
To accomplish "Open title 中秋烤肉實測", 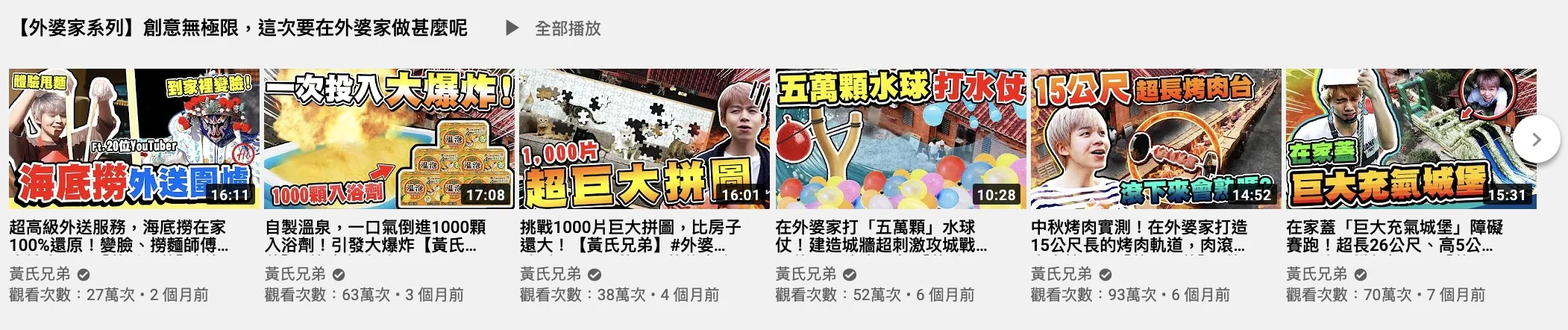I will point(1138,236).
